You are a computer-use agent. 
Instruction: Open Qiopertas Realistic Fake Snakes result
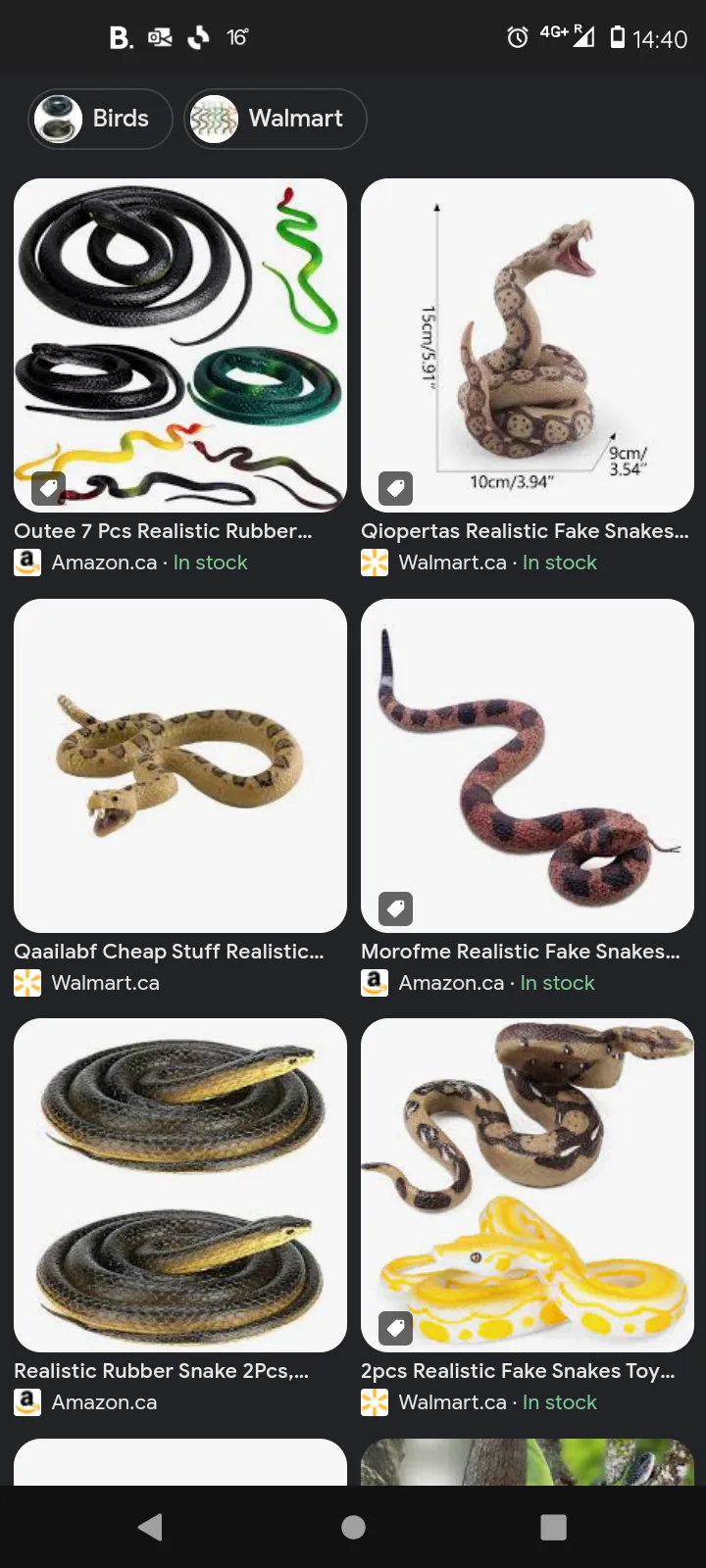[x=528, y=345]
